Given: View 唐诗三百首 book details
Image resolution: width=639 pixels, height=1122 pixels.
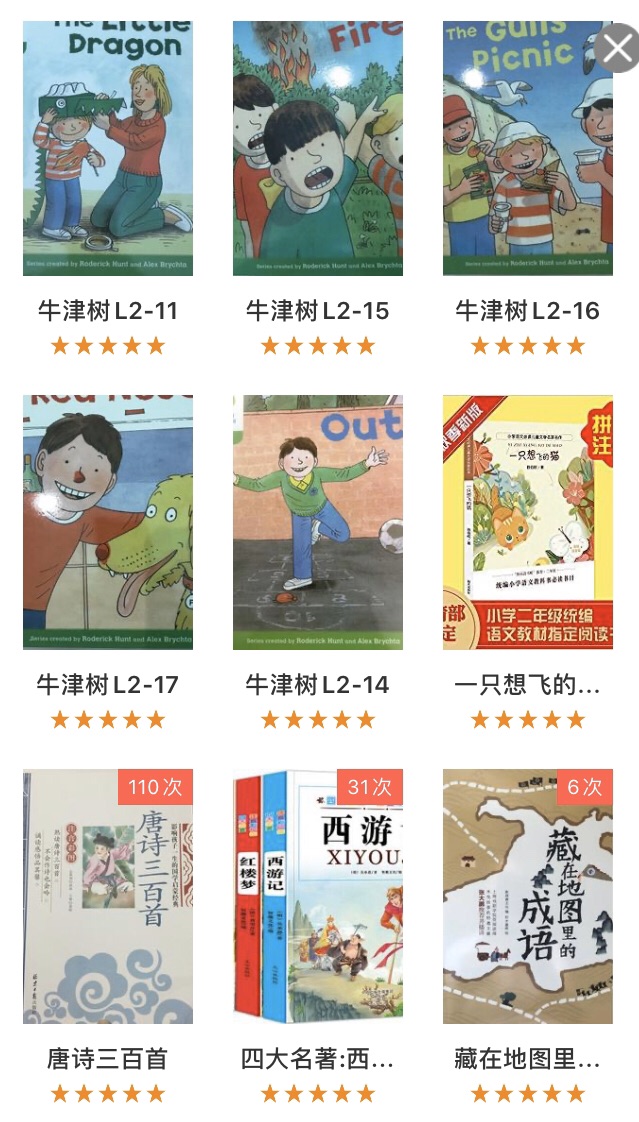Looking at the screenshot, I should point(108,896).
